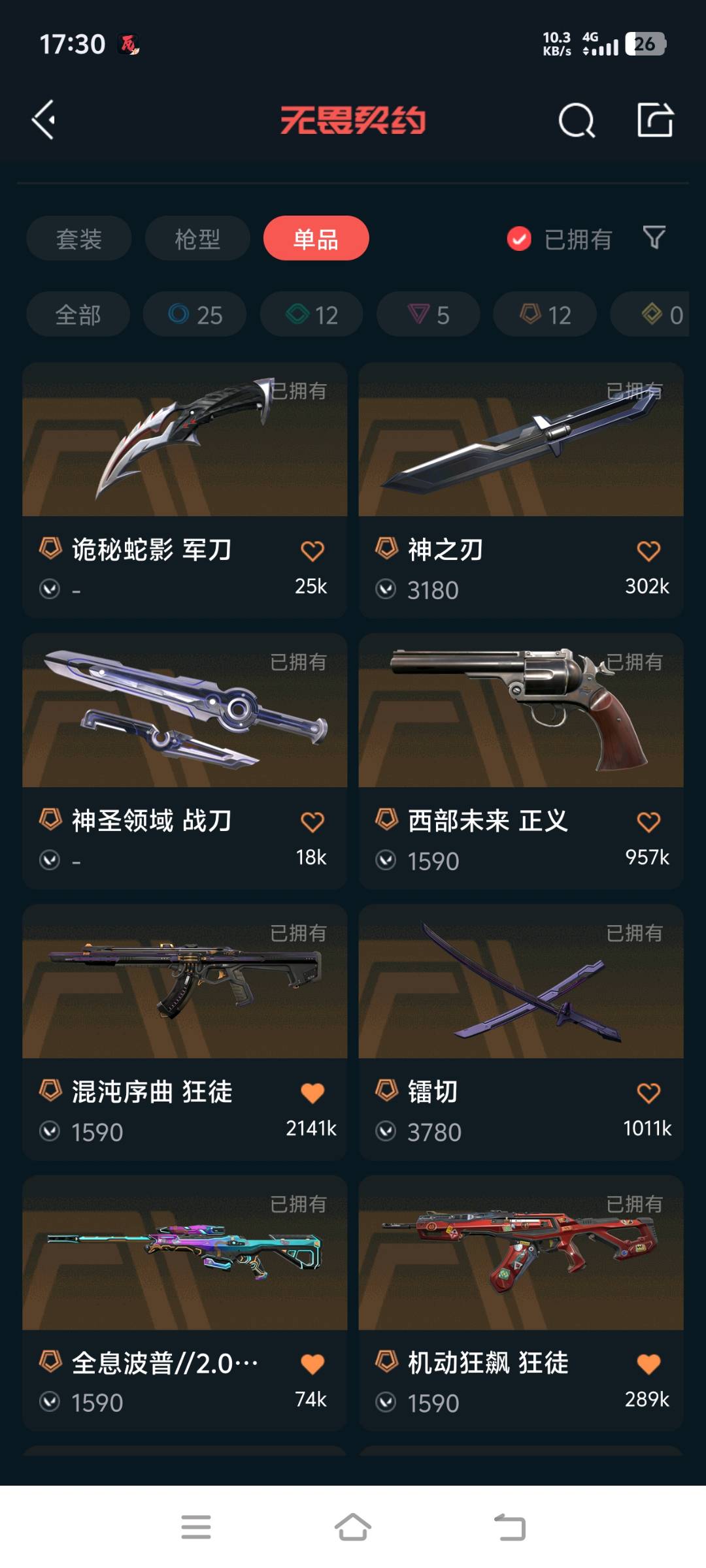Viewport: 706px width, 1568px height.
Task: Unlike the 混沌序曲 狂徒 skin
Action: click(x=312, y=1093)
